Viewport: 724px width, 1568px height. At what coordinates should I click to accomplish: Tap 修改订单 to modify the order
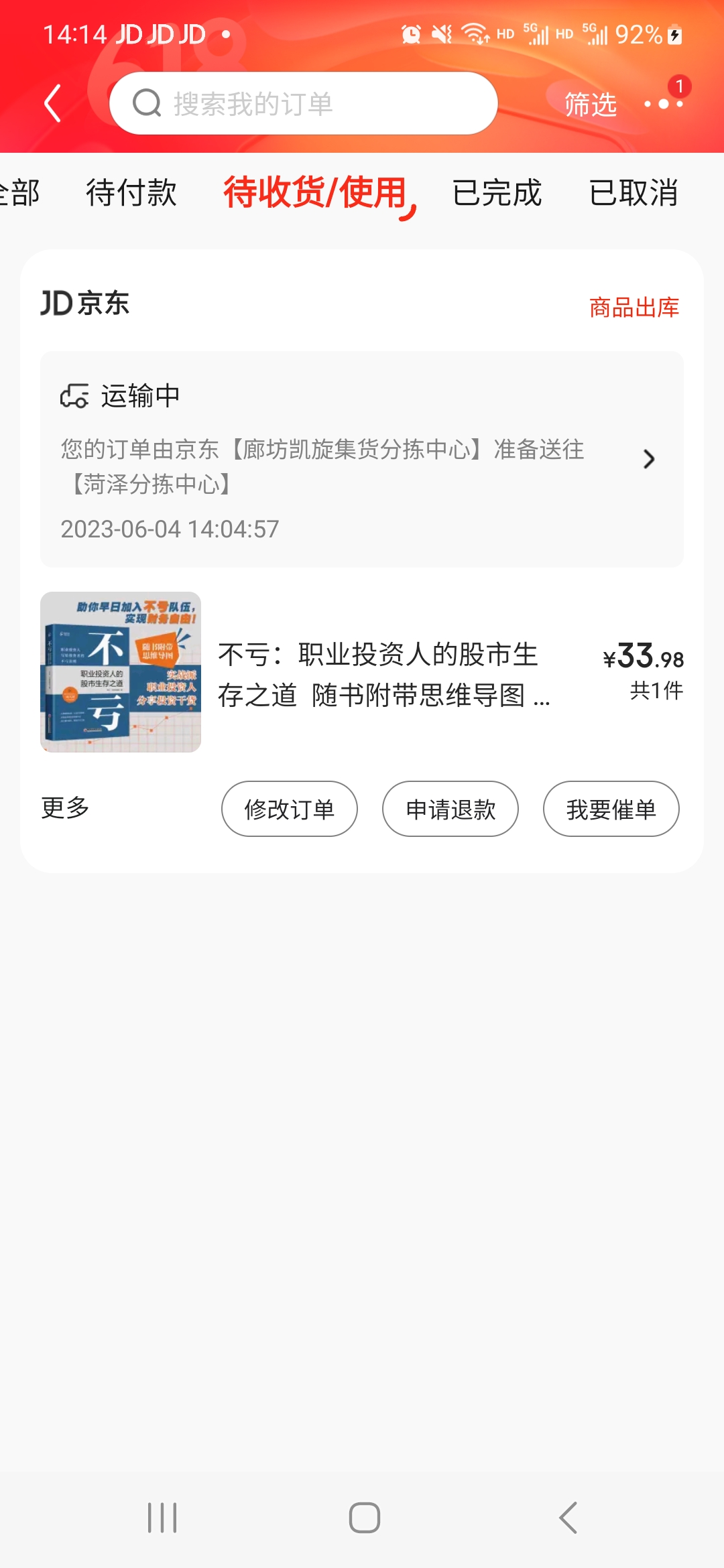tap(290, 809)
